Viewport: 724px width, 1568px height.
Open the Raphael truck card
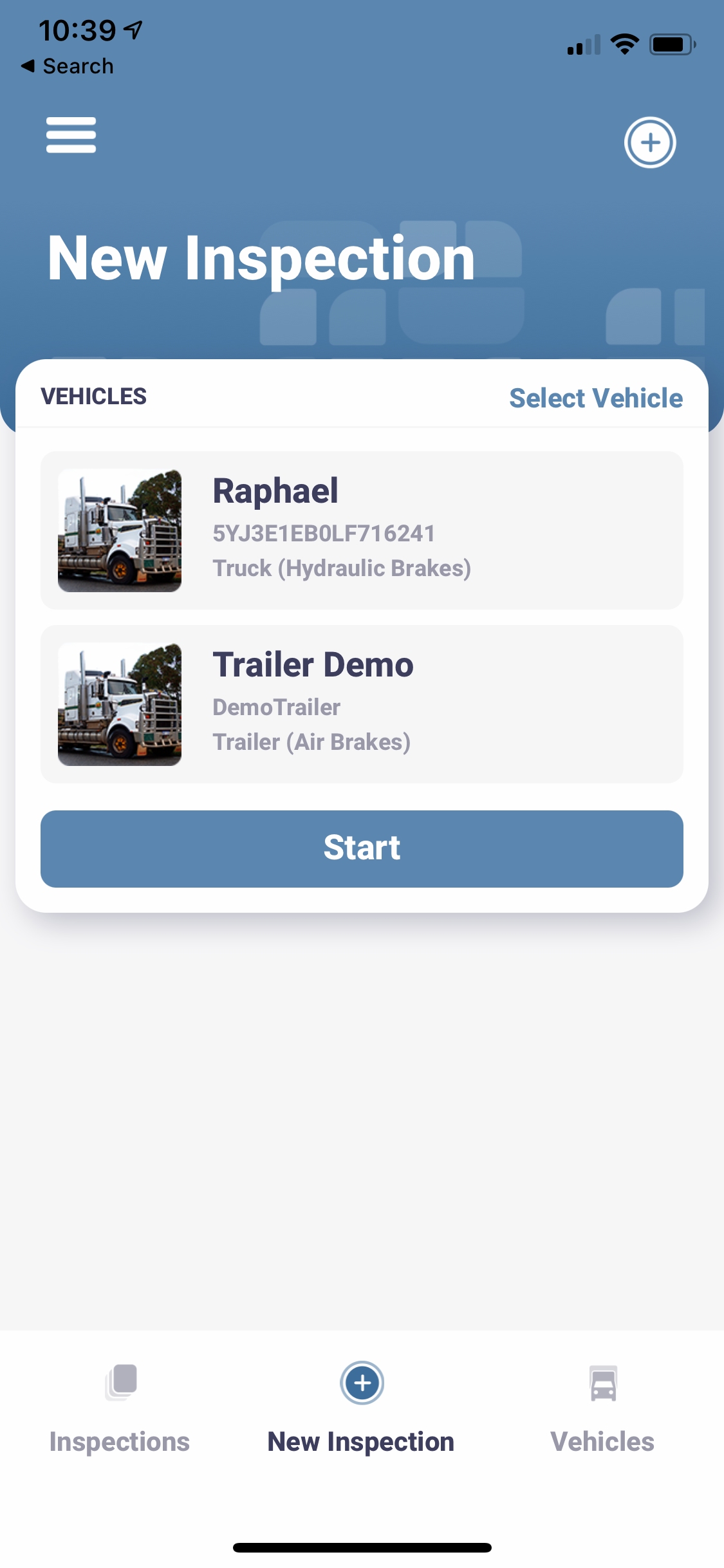tap(362, 530)
